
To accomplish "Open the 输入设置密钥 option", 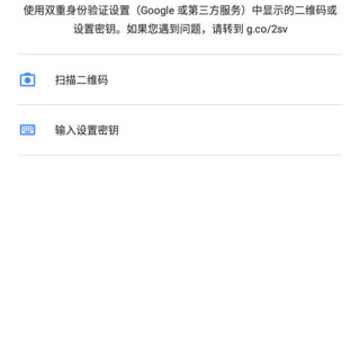I will (x=180, y=130).
